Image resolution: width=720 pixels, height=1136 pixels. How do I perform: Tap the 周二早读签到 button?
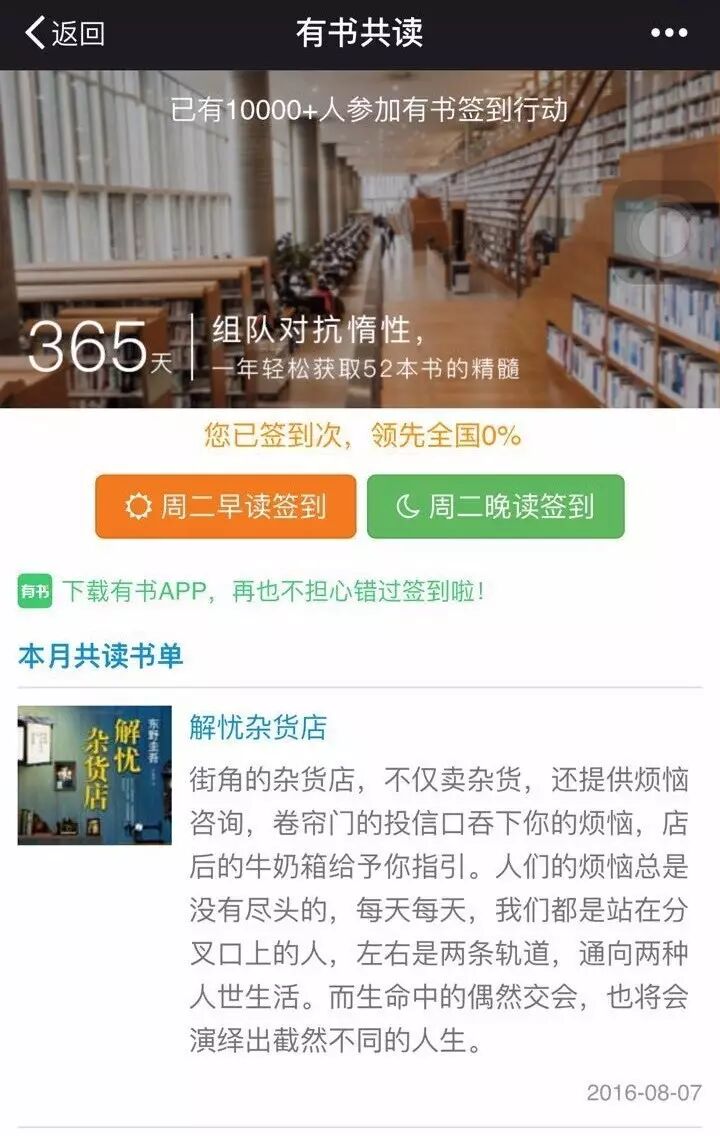pyautogui.click(x=226, y=507)
